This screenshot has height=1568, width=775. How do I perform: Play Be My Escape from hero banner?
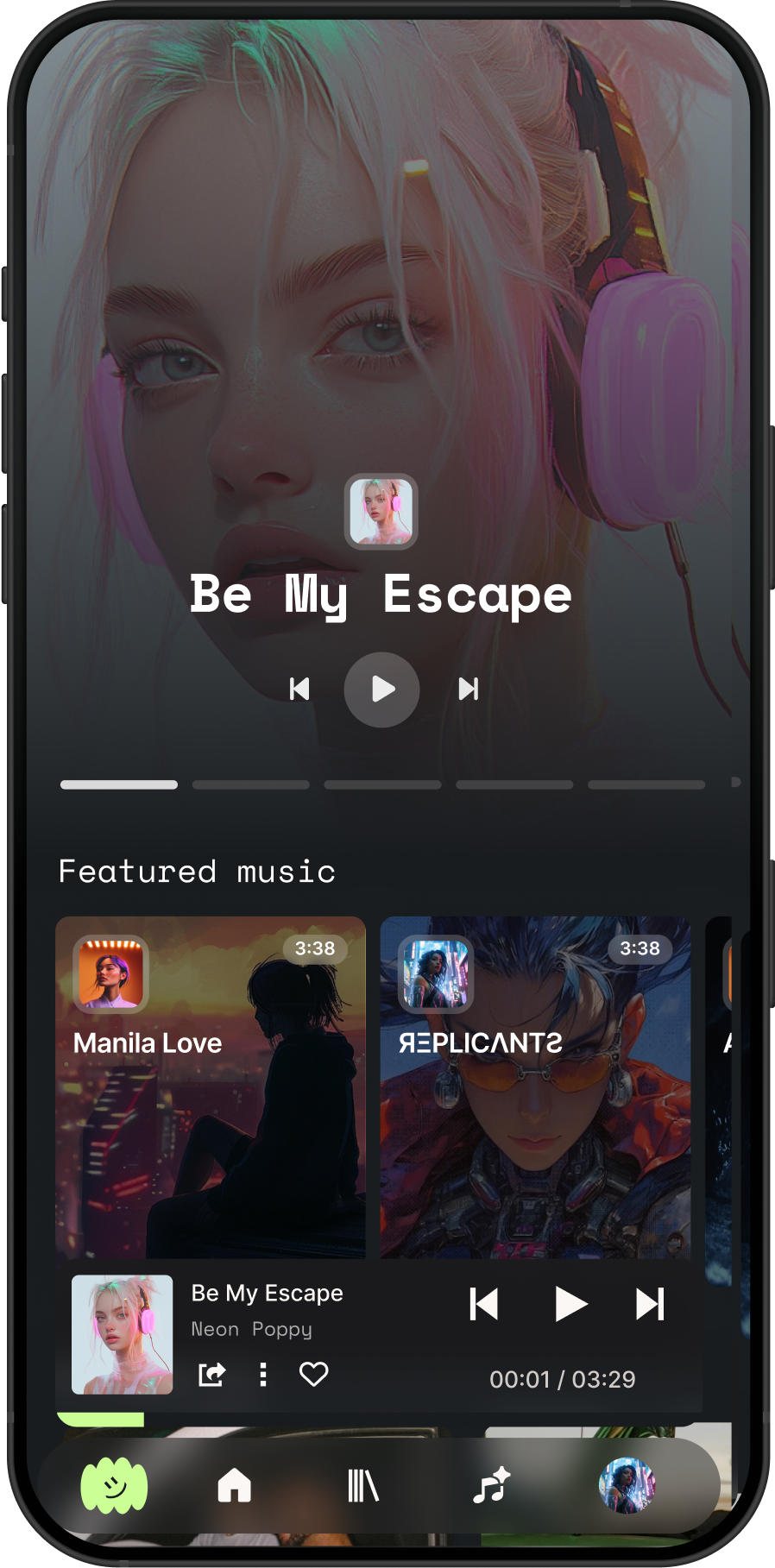click(x=381, y=690)
